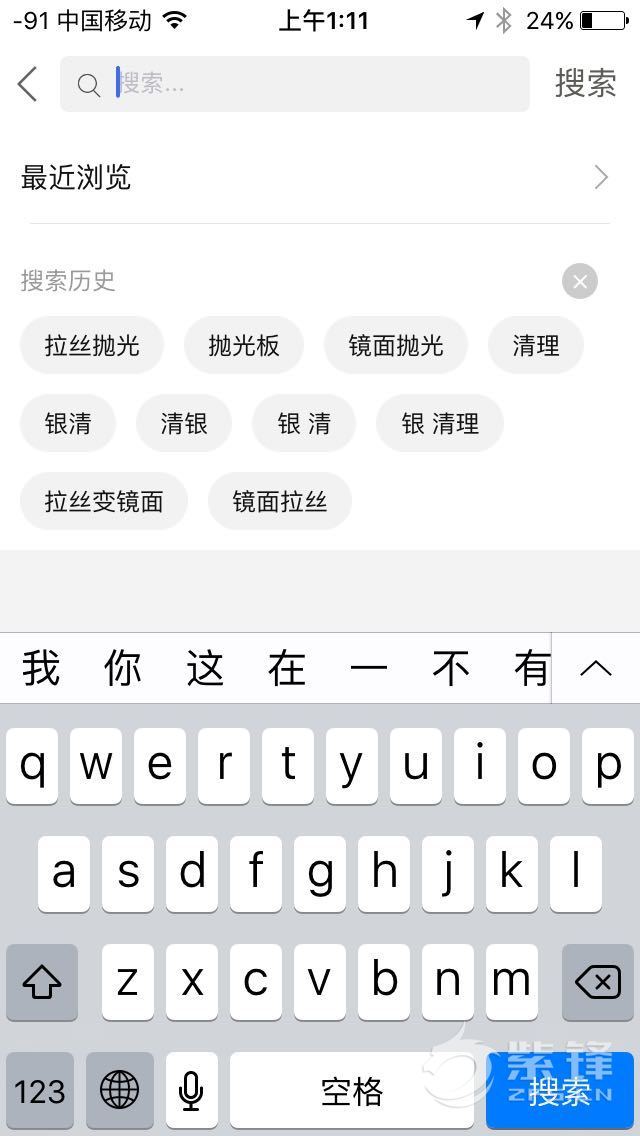The width and height of the screenshot is (640, 1136).
Task: Select the 拉丝变镜面 history chip
Action: (x=104, y=501)
